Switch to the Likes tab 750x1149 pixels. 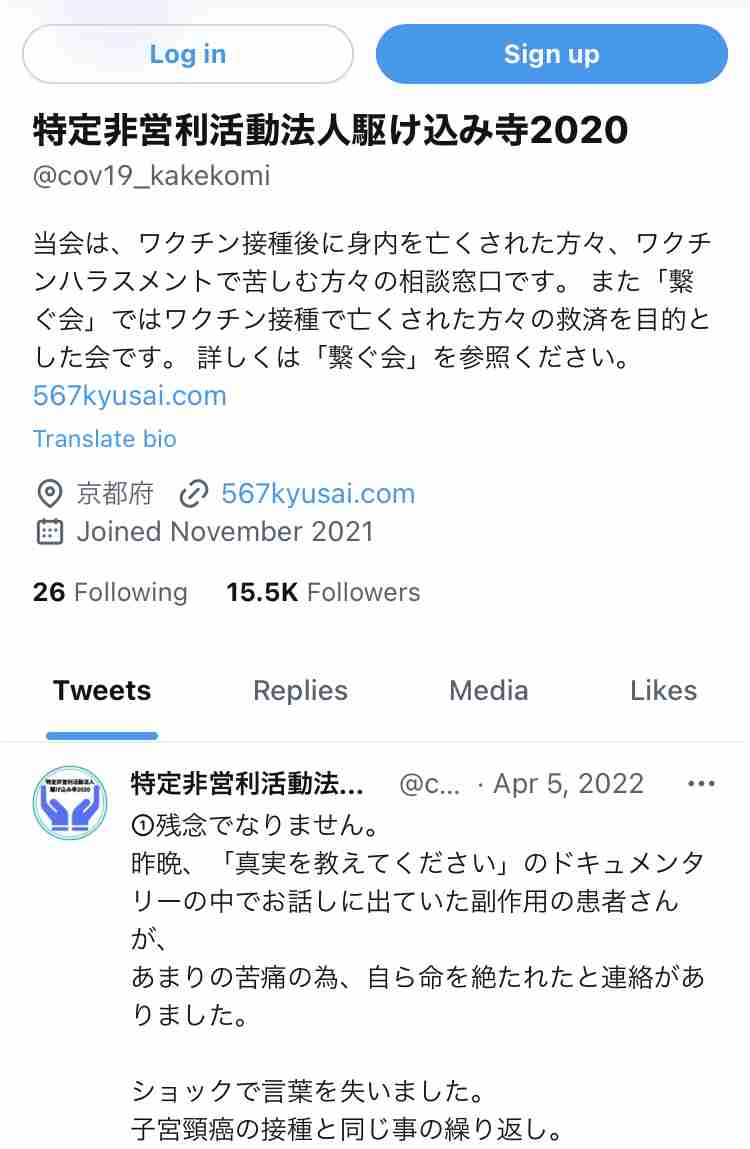tap(663, 691)
